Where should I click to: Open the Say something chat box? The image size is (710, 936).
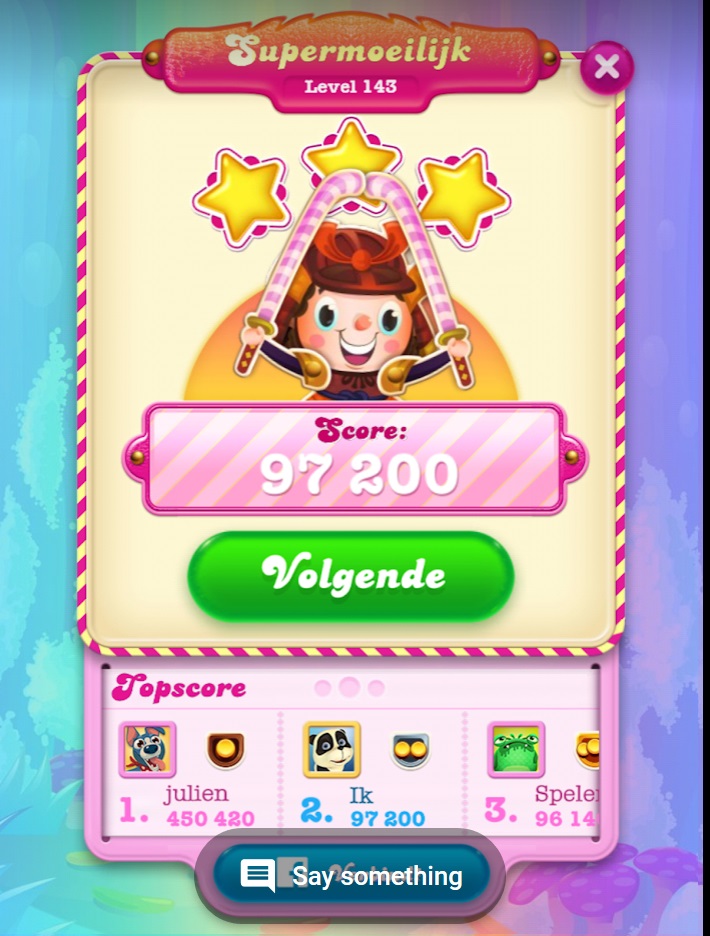(x=351, y=876)
